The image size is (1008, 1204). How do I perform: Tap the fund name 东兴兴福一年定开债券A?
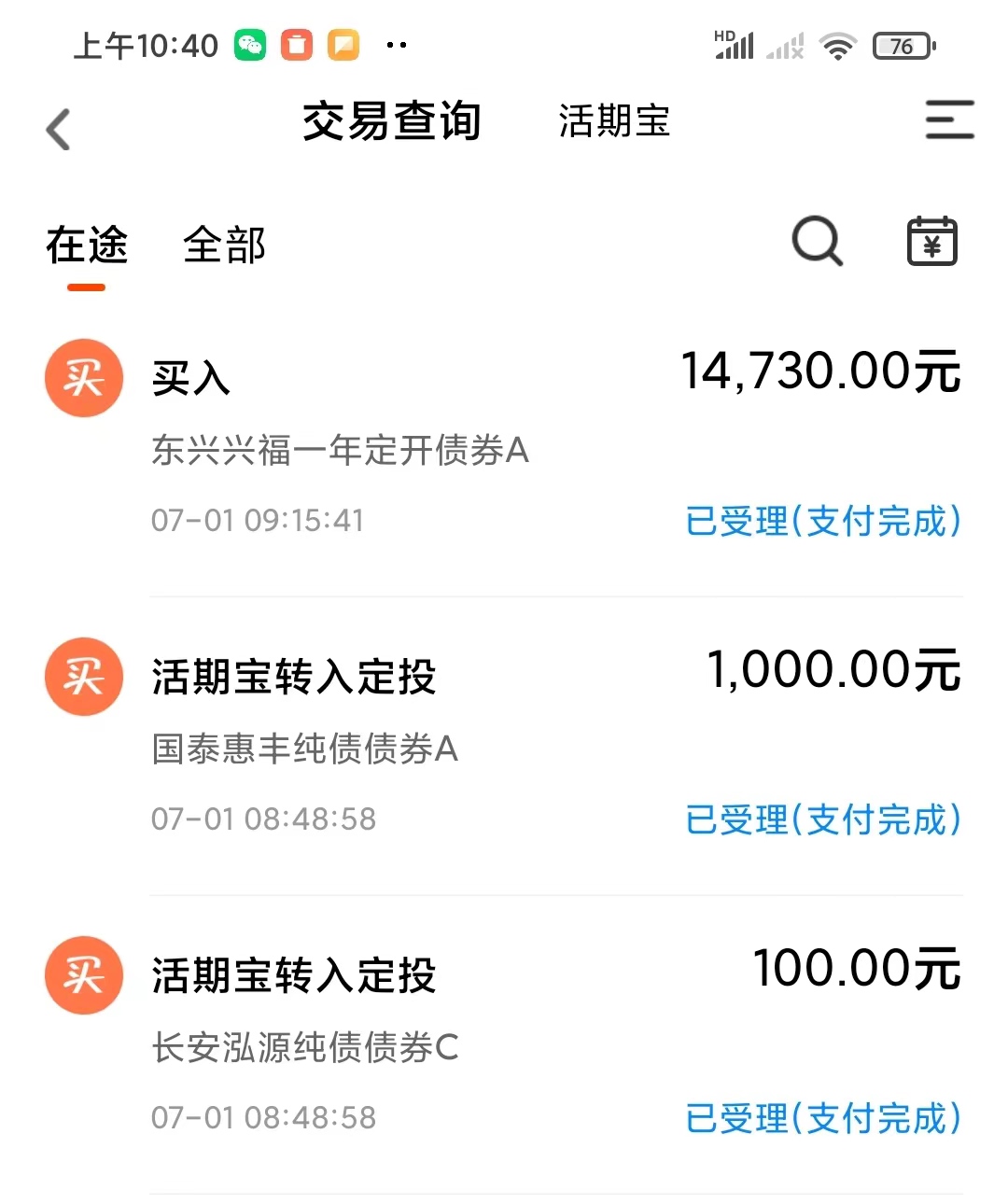coord(341,451)
